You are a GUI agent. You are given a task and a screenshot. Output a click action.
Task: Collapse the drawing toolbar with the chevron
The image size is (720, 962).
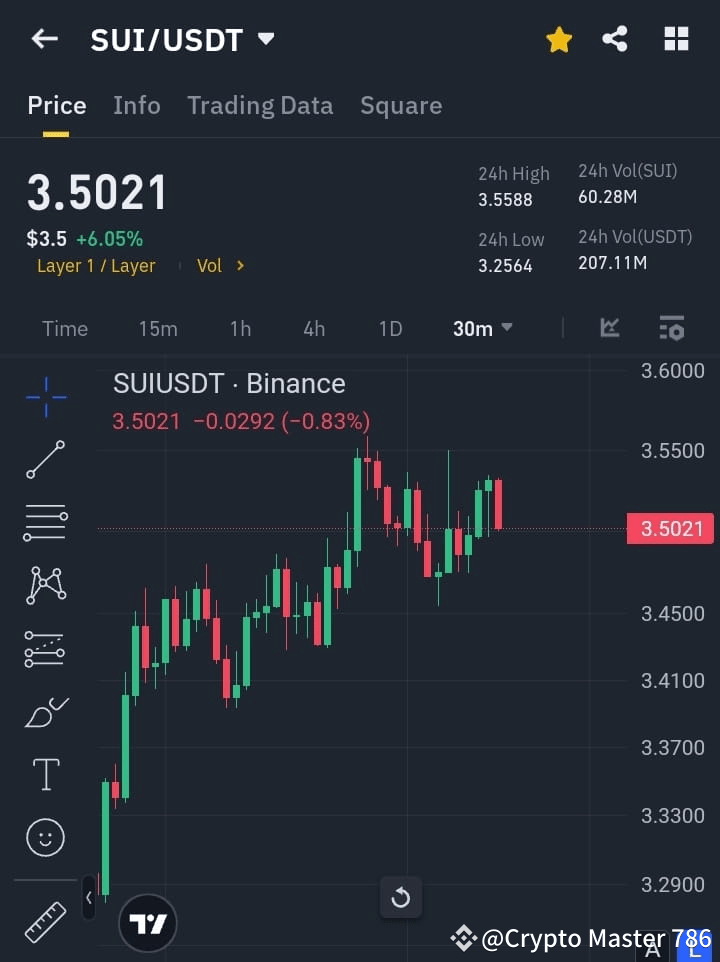coord(88,897)
